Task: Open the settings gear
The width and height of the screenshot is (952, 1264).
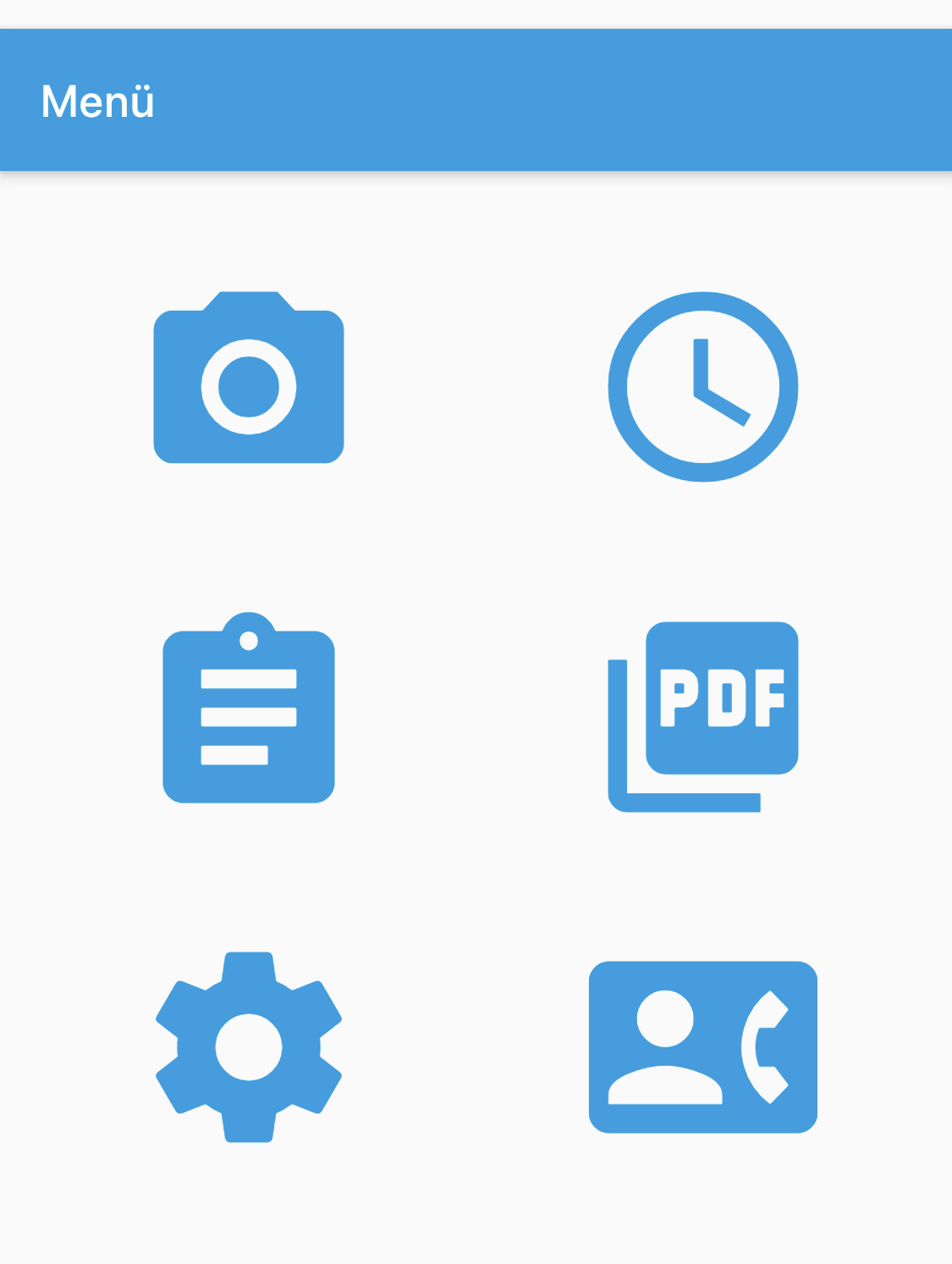Action: [x=248, y=1046]
